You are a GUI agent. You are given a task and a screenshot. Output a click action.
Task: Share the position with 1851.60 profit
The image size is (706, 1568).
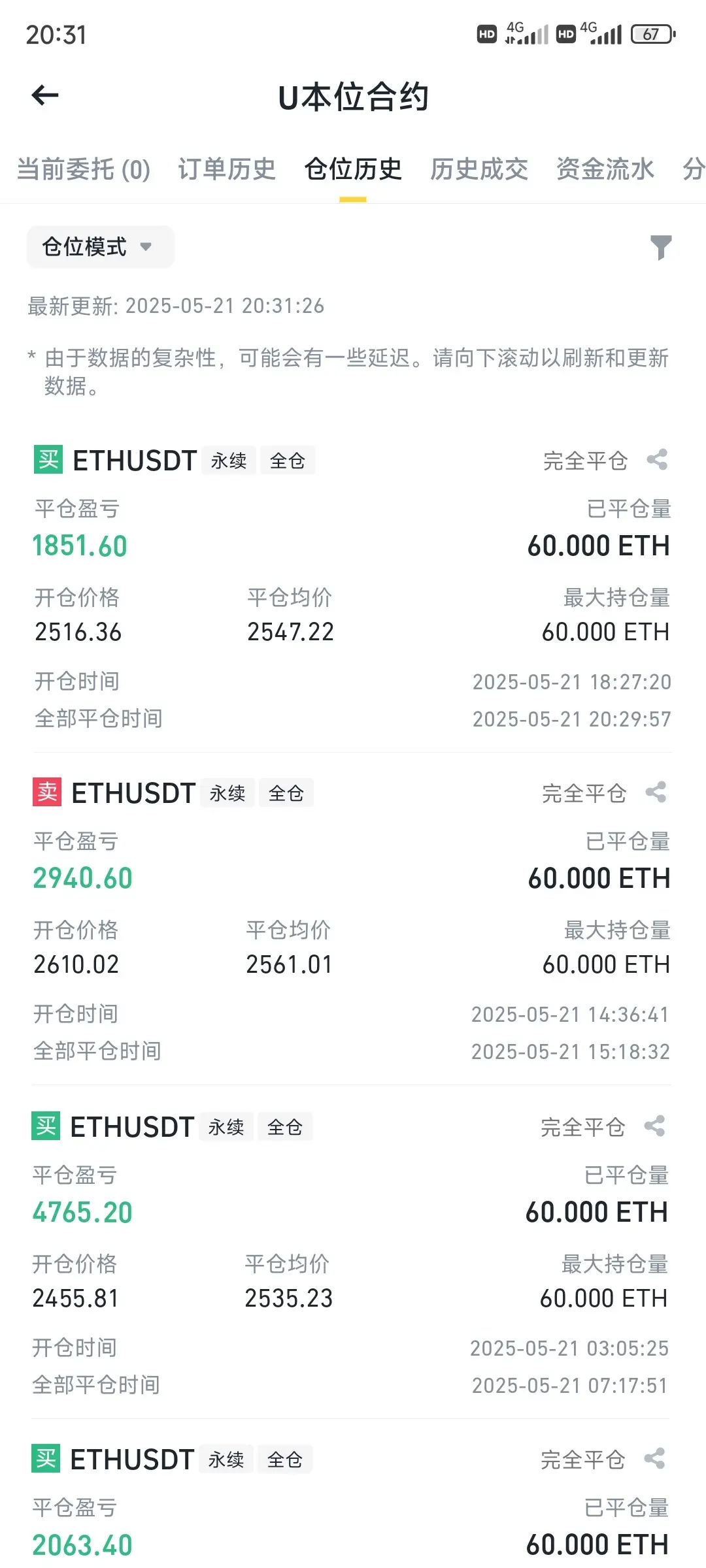click(x=657, y=460)
